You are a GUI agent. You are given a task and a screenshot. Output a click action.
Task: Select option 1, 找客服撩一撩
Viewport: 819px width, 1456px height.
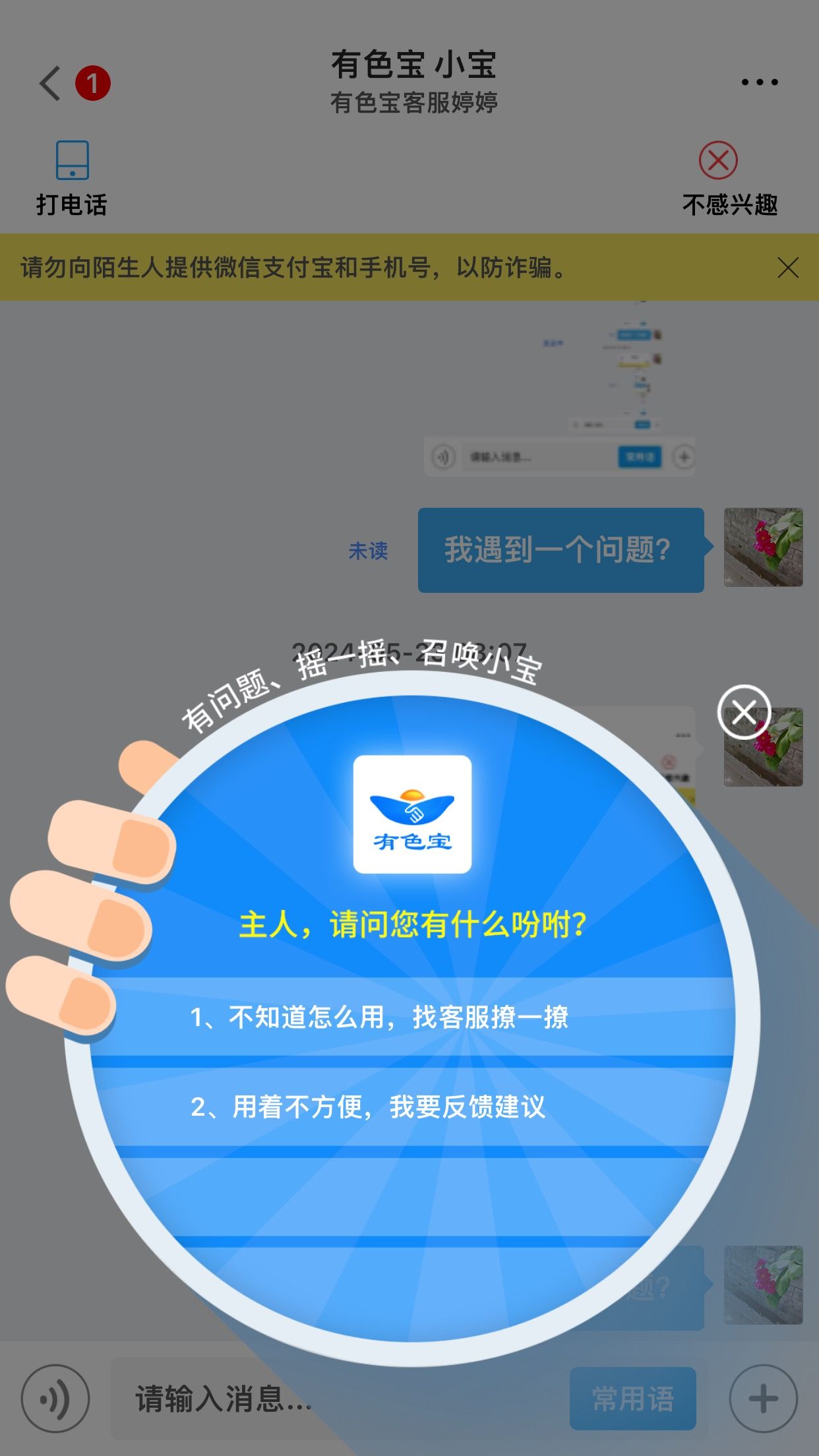click(x=412, y=1017)
